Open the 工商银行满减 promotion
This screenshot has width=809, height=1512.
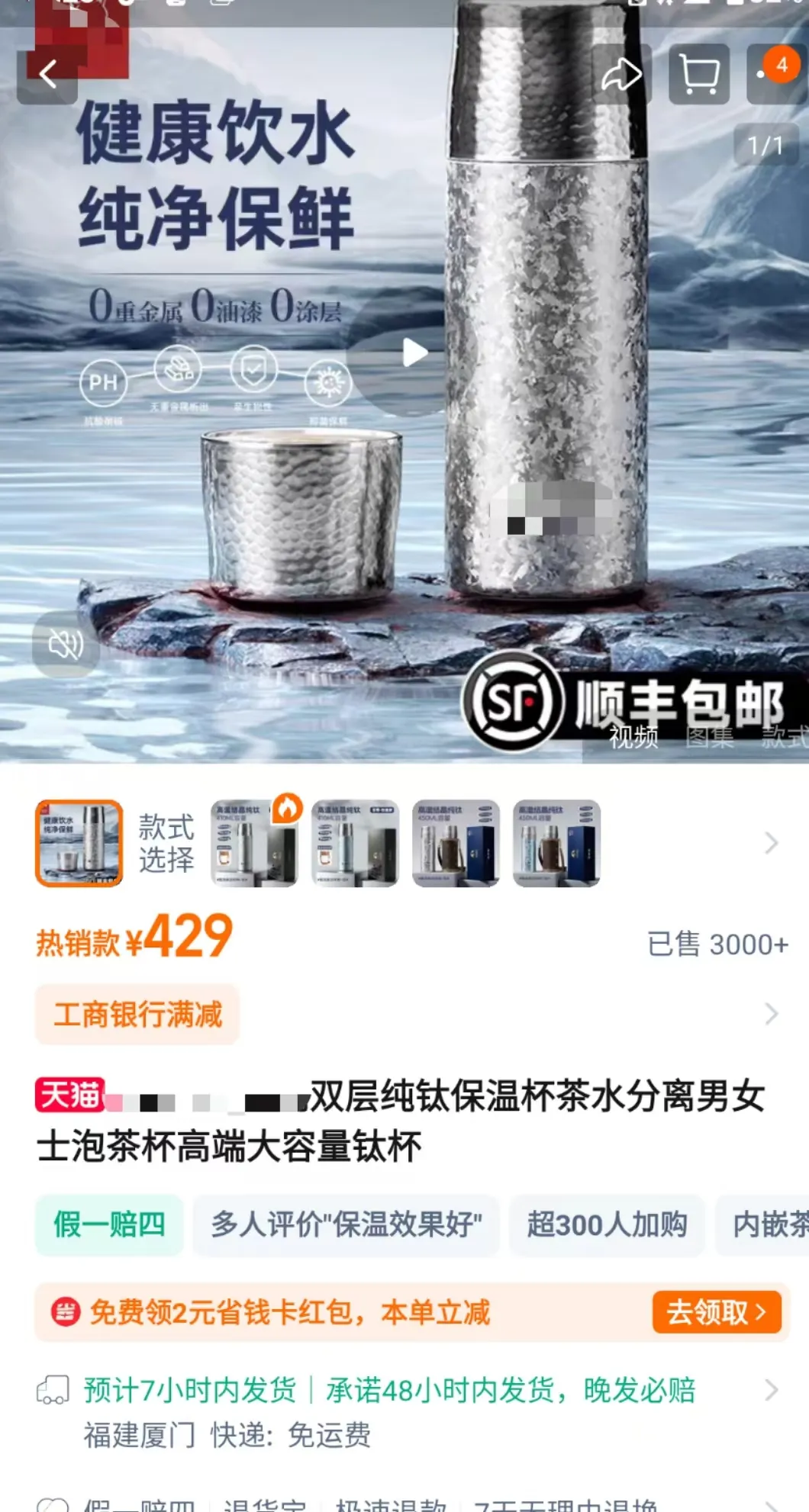(137, 1014)
